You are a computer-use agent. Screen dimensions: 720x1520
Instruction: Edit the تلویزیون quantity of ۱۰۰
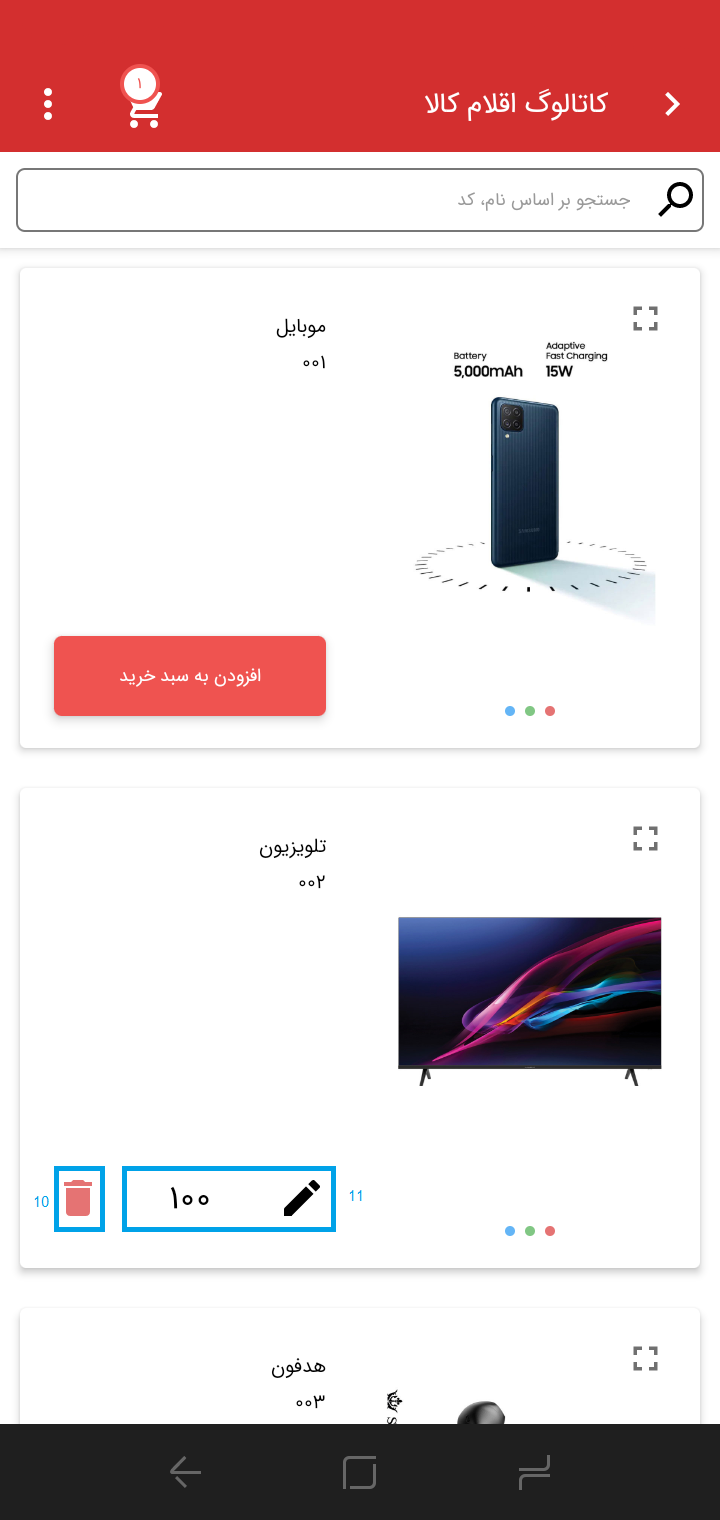tap(229, 1198)
